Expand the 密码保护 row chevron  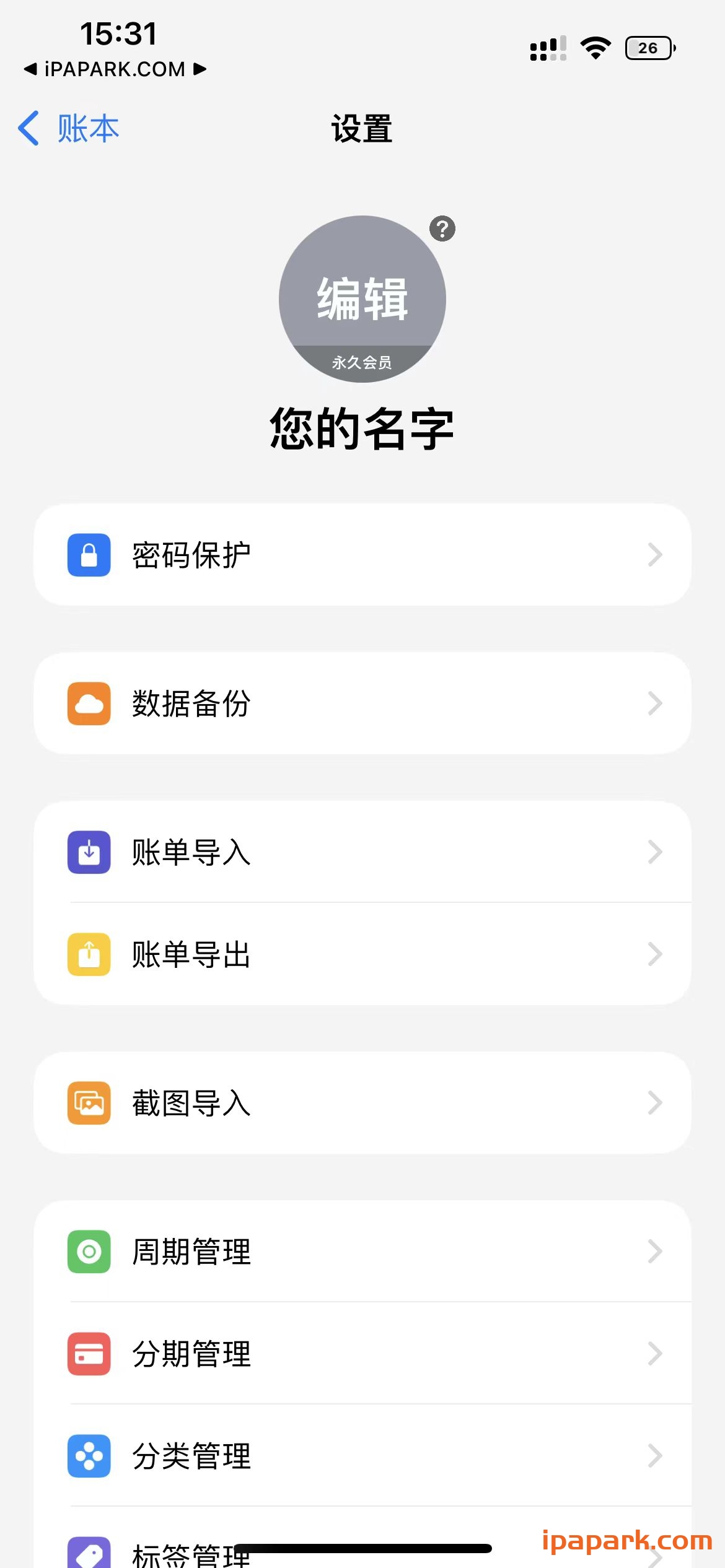coord(654,555)
